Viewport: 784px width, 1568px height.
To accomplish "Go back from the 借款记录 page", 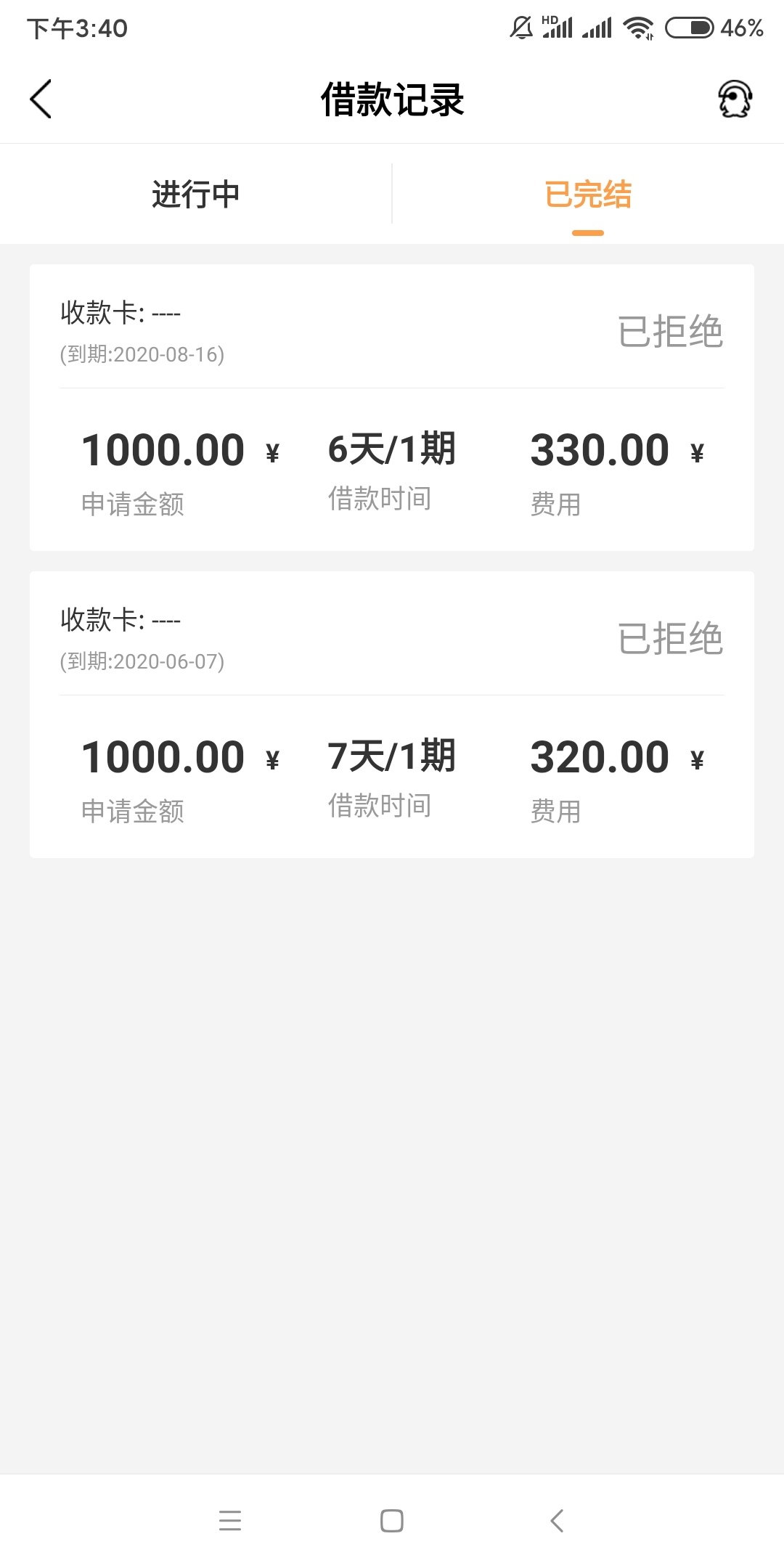I will coord(41,99).
